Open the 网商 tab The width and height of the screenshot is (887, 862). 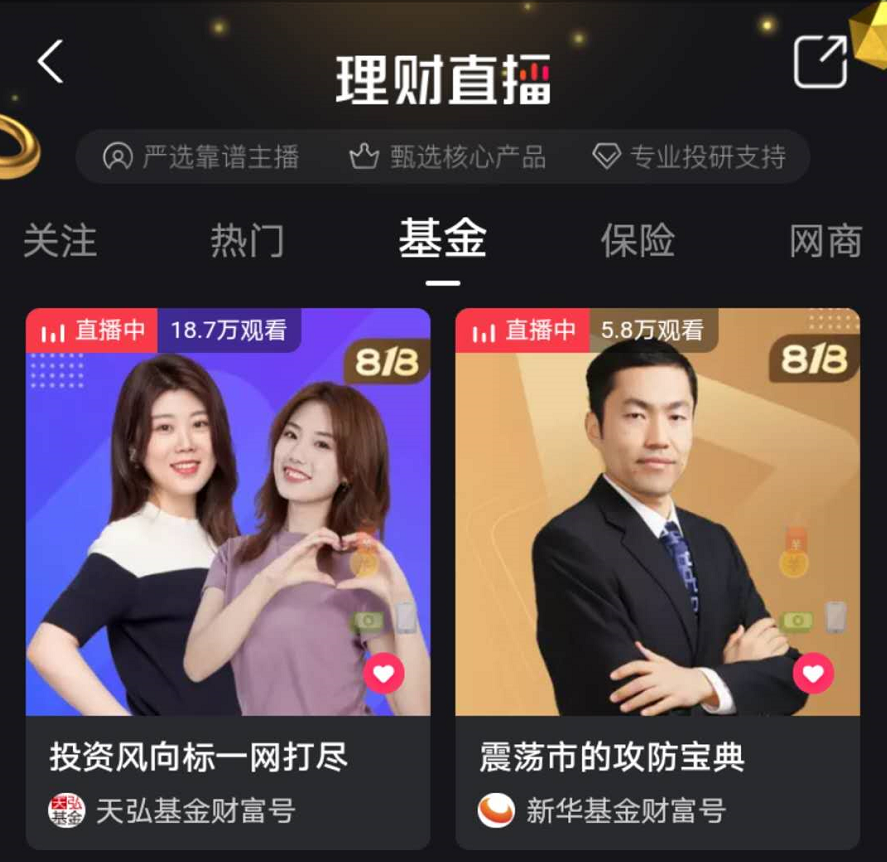(x=825, y=241)
